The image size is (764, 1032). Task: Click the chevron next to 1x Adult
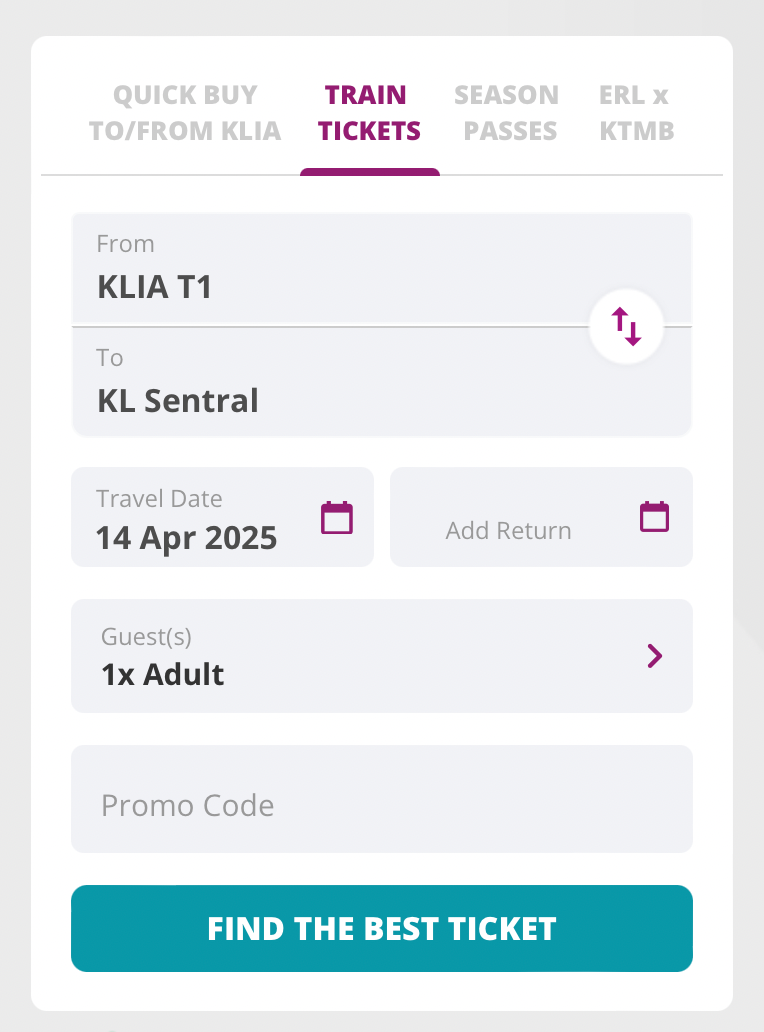(655, 656)
